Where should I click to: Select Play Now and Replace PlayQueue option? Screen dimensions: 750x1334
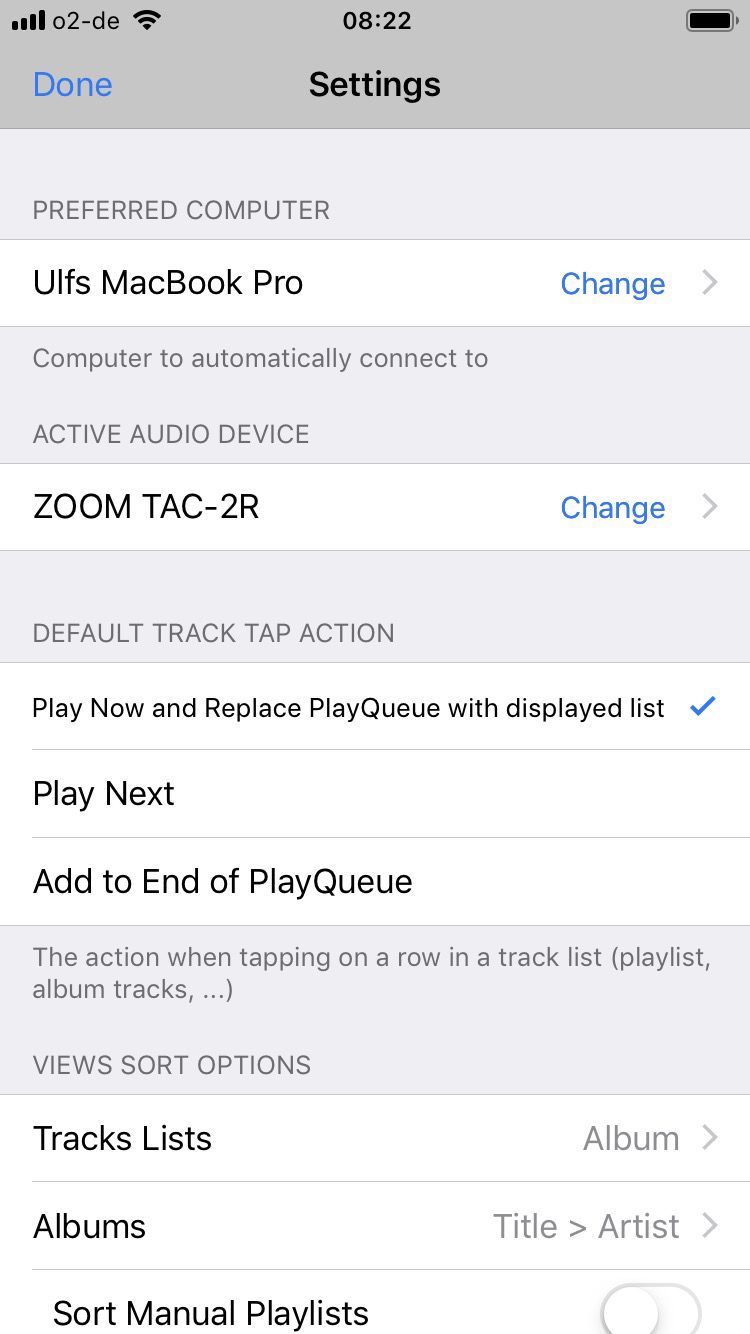click(x=348, y=708)
